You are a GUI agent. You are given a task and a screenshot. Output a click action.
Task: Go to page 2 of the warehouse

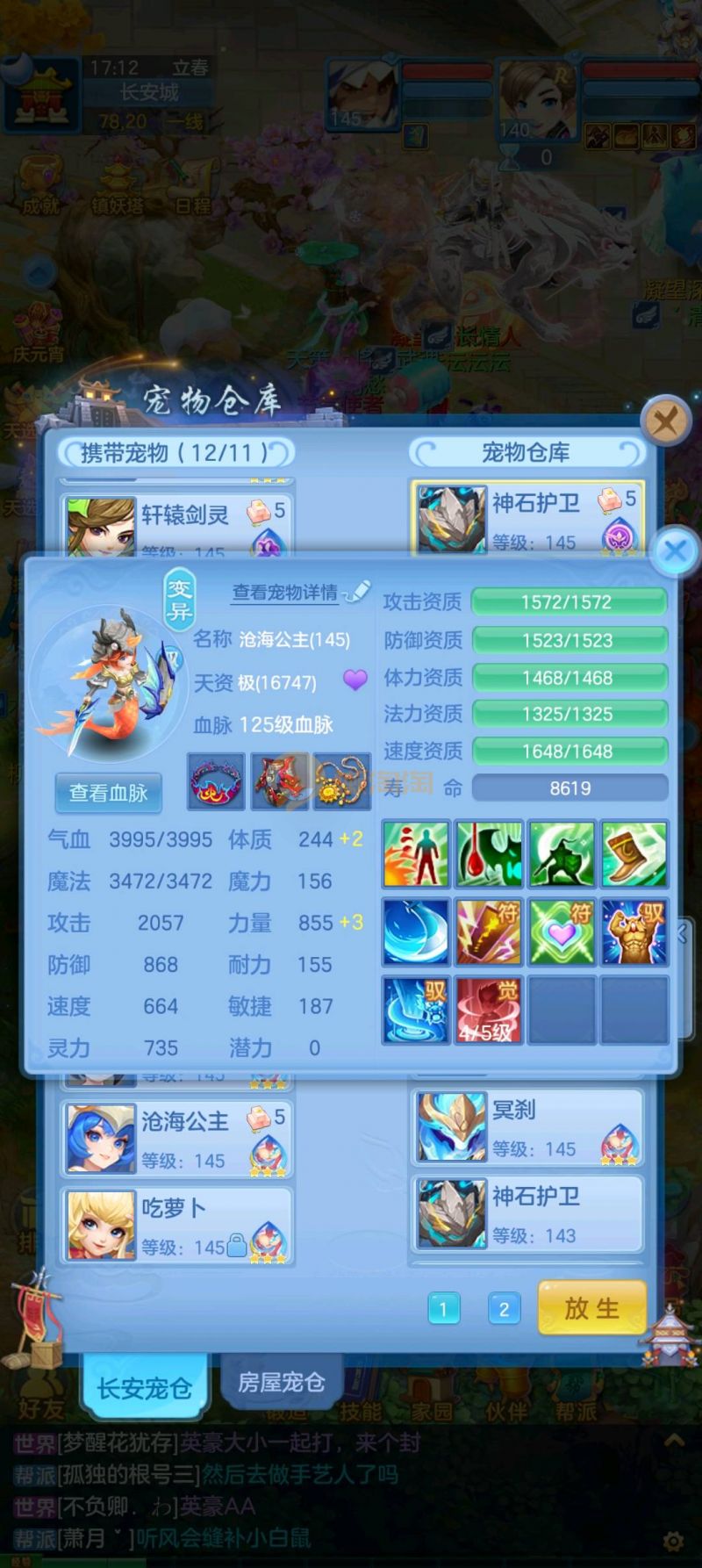[504, 1310]
